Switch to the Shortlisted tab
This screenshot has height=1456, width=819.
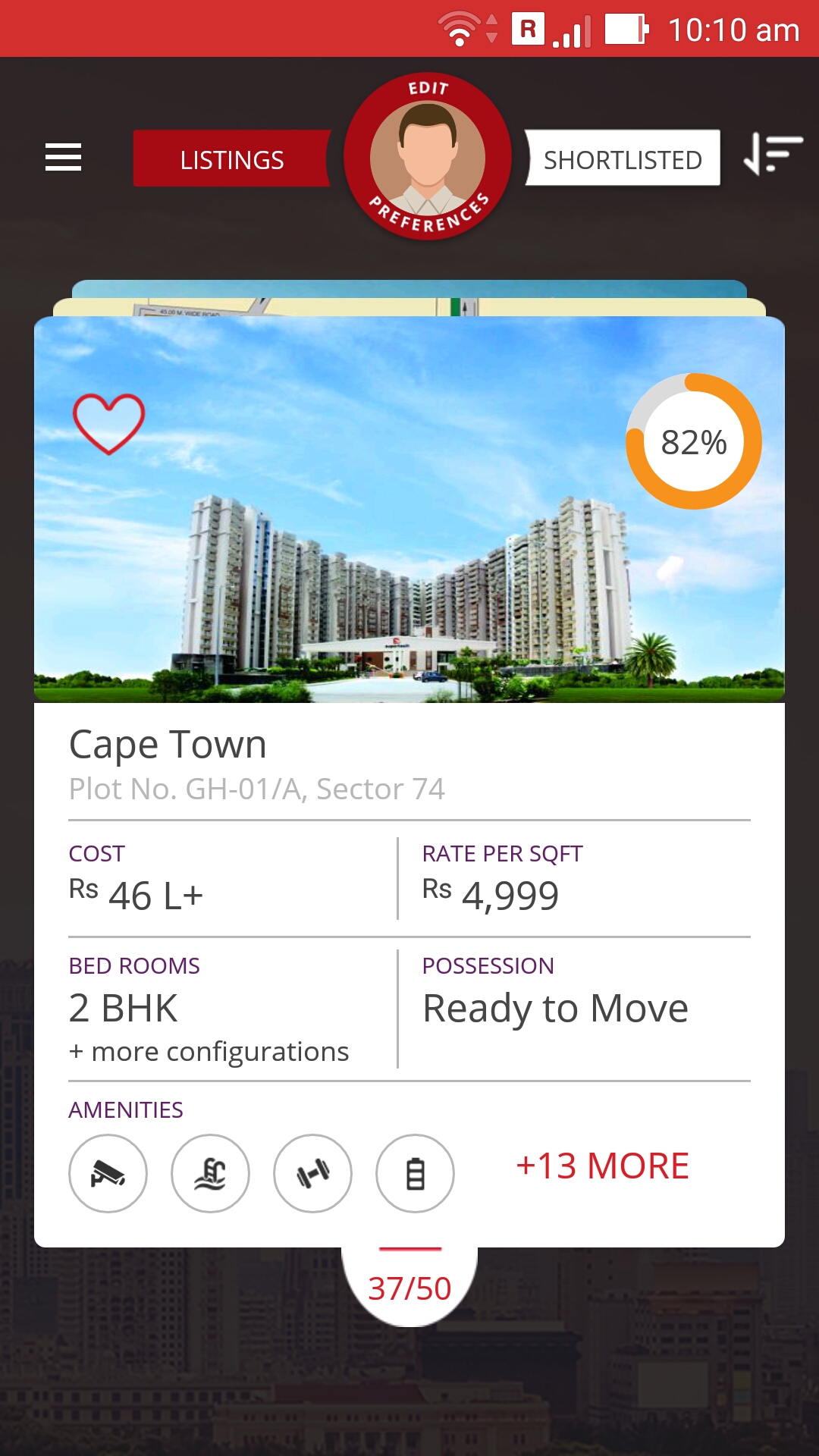623,159
